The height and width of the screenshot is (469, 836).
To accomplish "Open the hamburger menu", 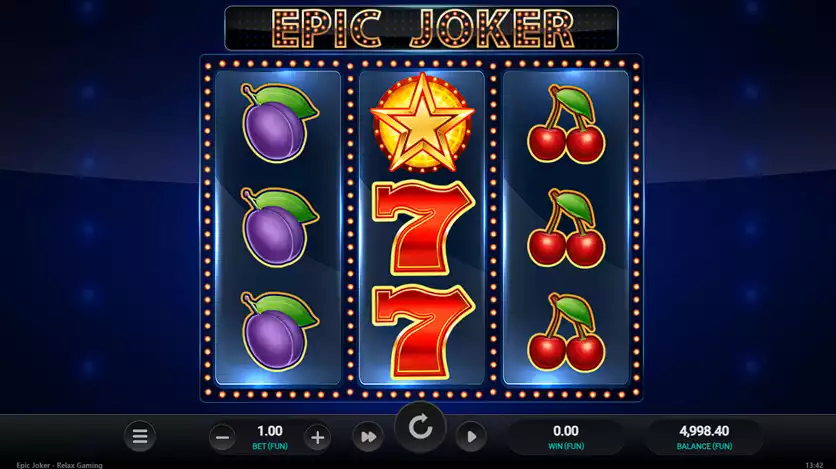I will 140,436.
